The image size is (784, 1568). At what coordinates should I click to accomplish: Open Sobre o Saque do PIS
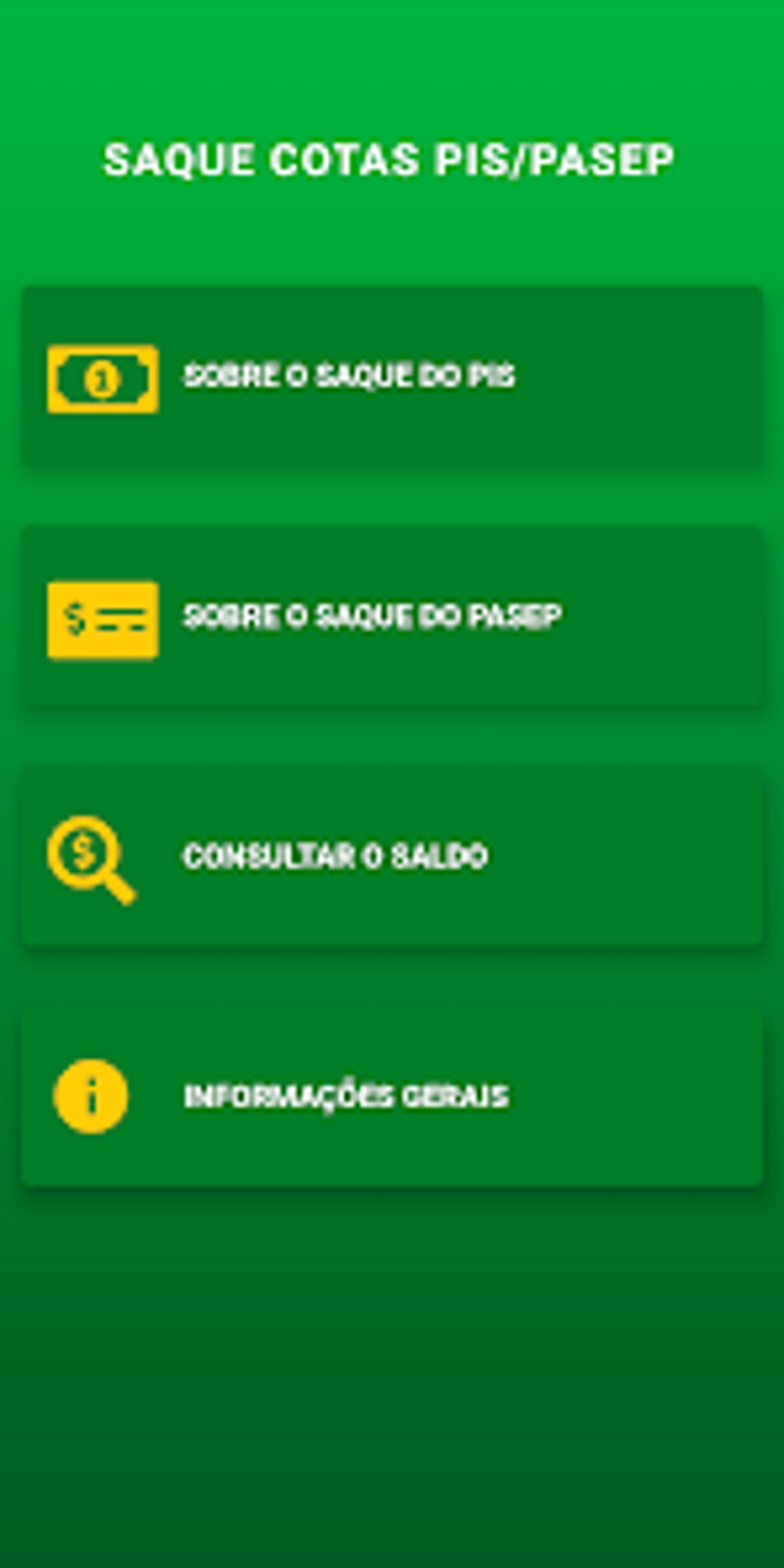point(392,376)
